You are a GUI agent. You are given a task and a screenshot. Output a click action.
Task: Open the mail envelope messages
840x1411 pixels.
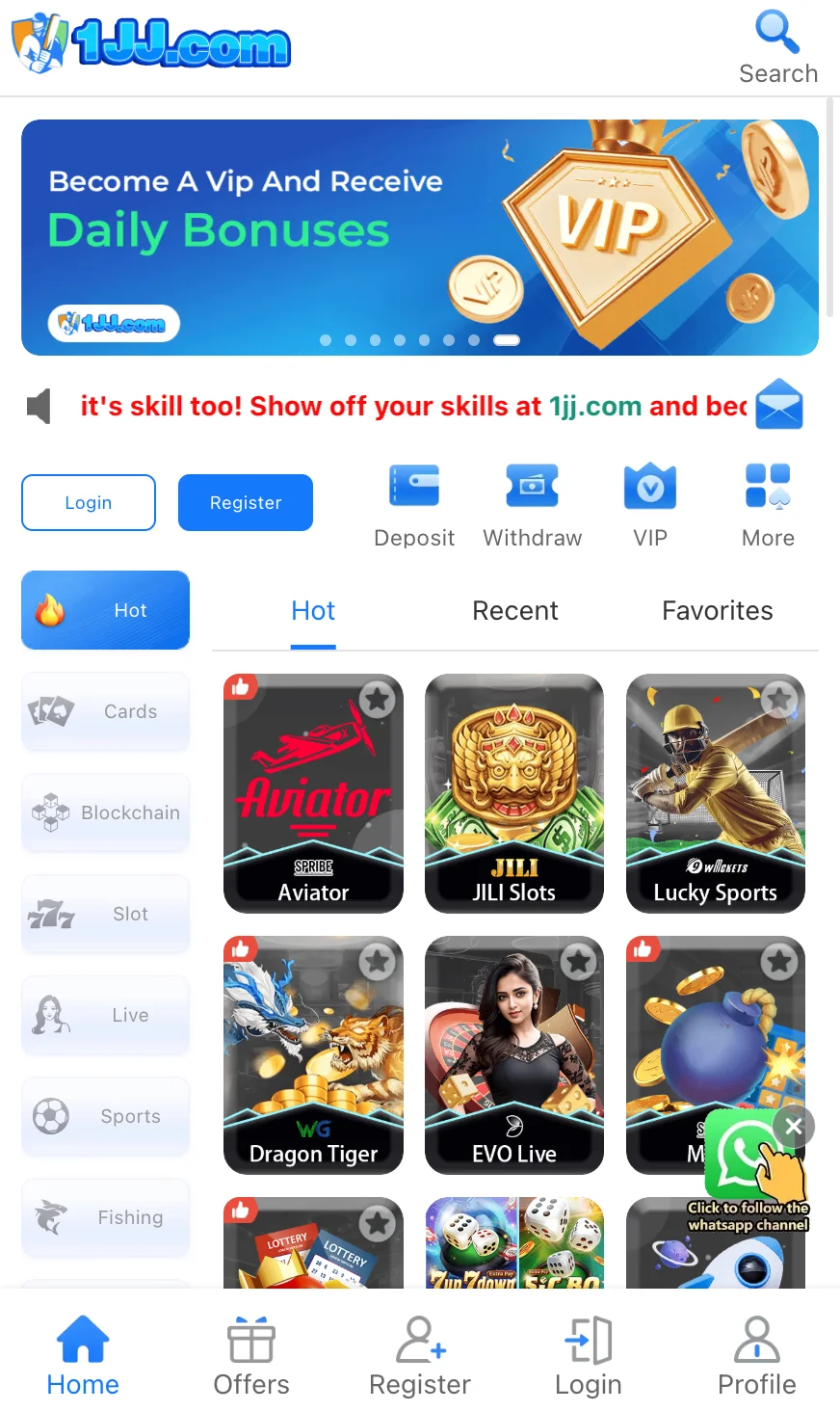point(778,405)
